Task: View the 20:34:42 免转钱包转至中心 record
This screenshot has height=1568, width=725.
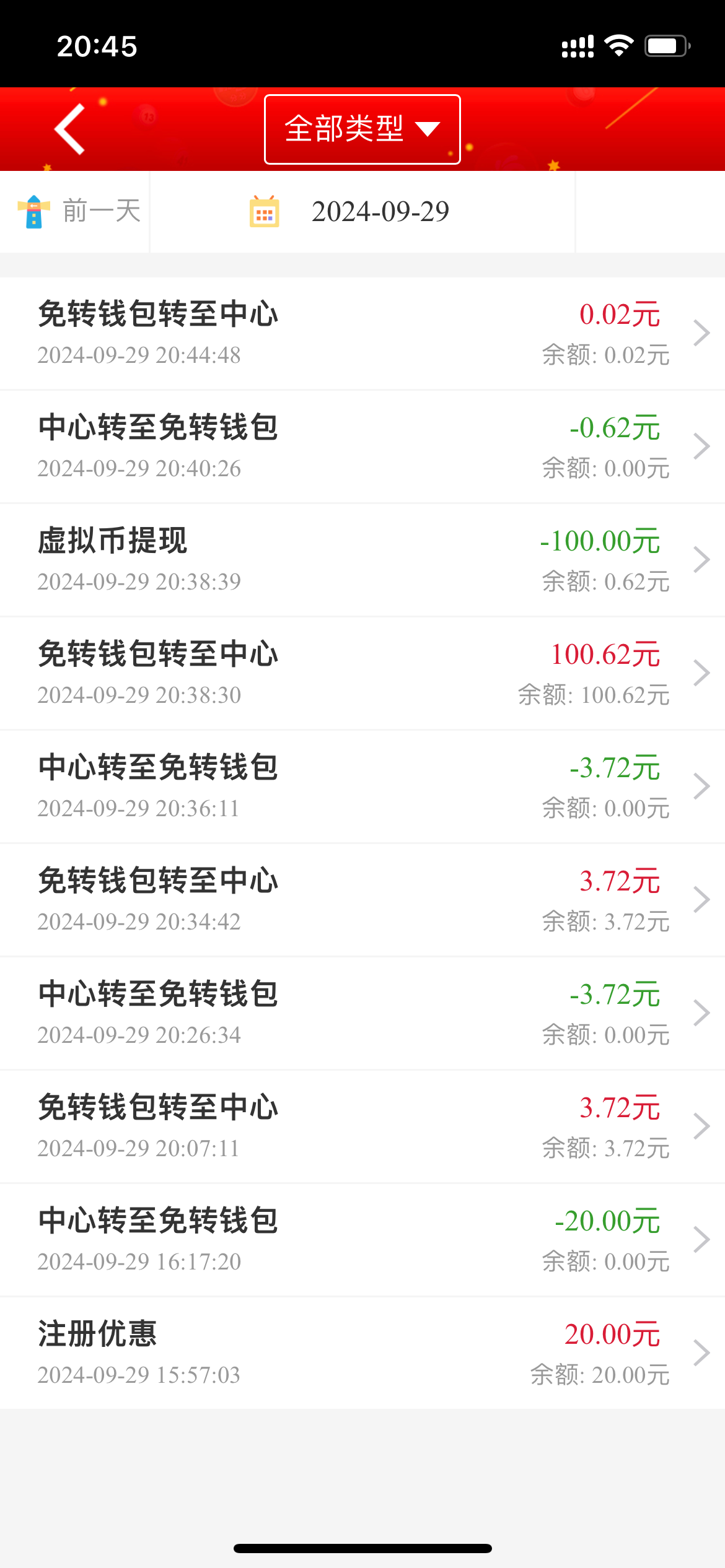Action: coord(362,900)
